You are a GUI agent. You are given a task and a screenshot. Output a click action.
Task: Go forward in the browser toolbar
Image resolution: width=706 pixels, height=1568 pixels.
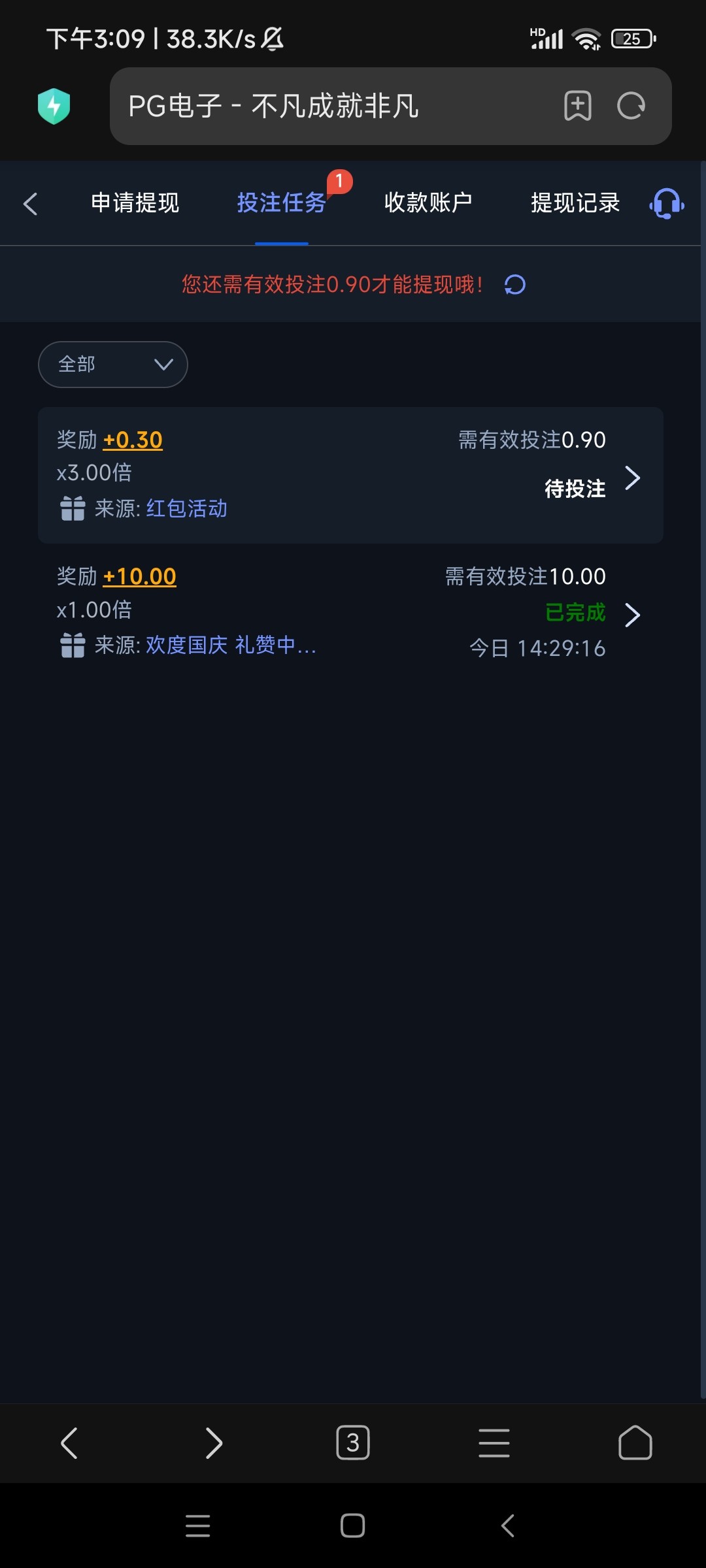pos(214,1443)
